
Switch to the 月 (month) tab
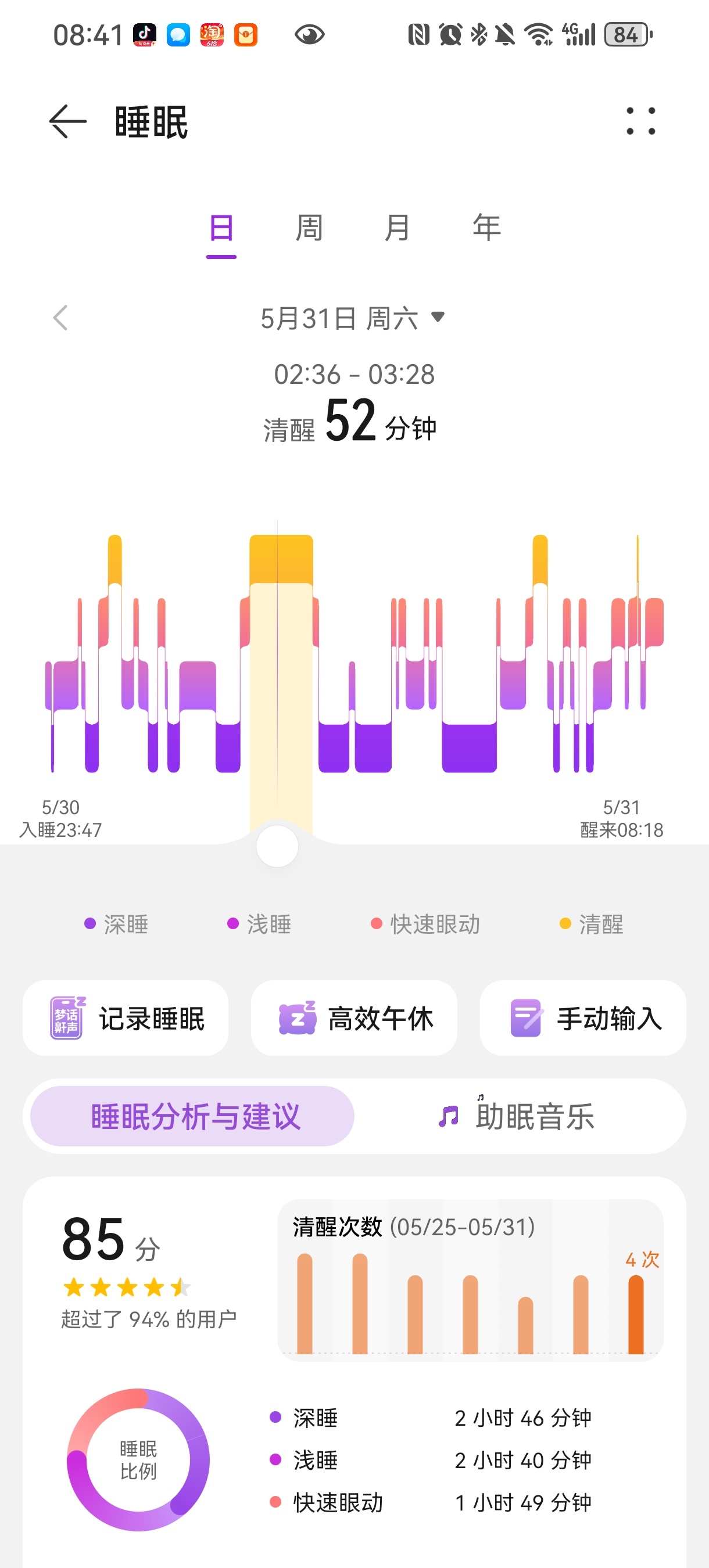(397, 228)
